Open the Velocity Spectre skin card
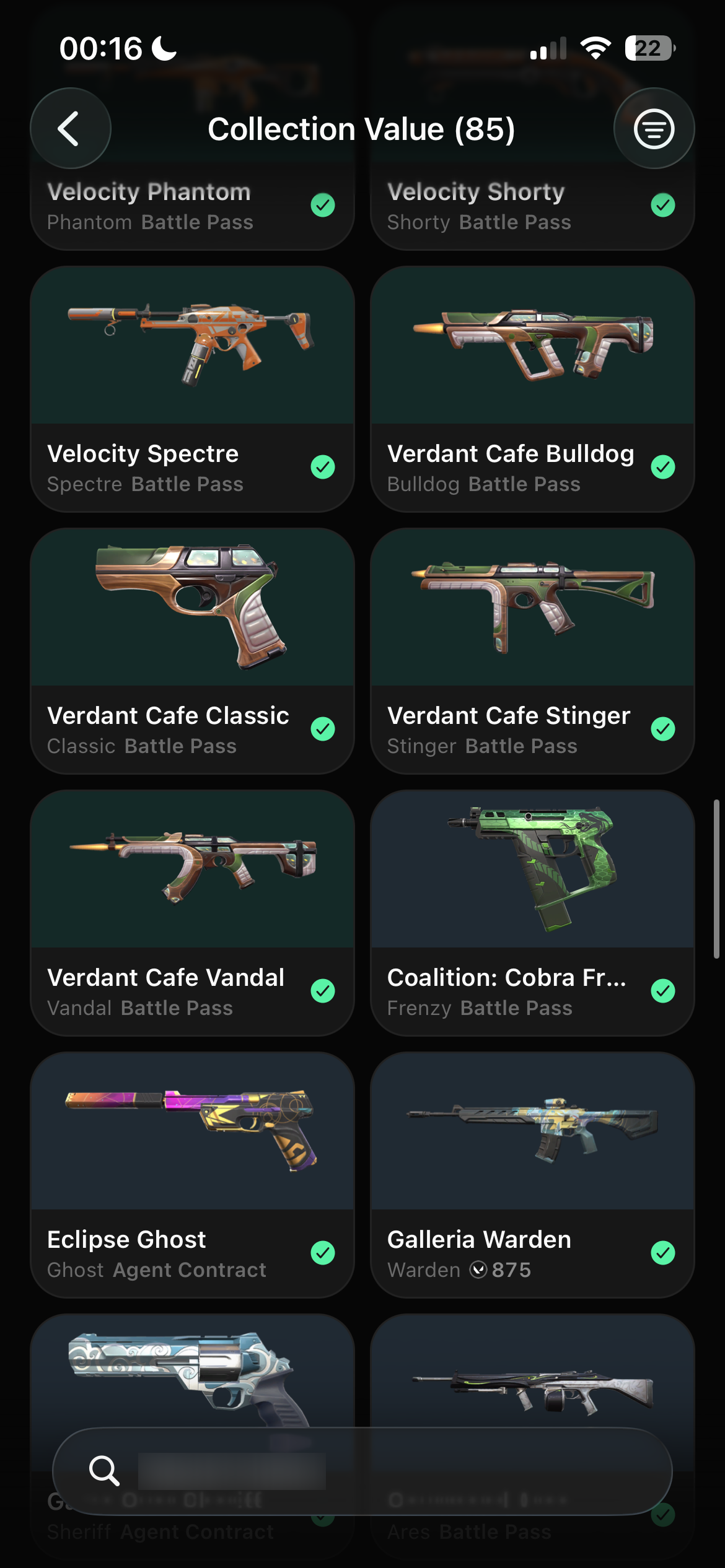The image size is (725, 1568). 192,389
